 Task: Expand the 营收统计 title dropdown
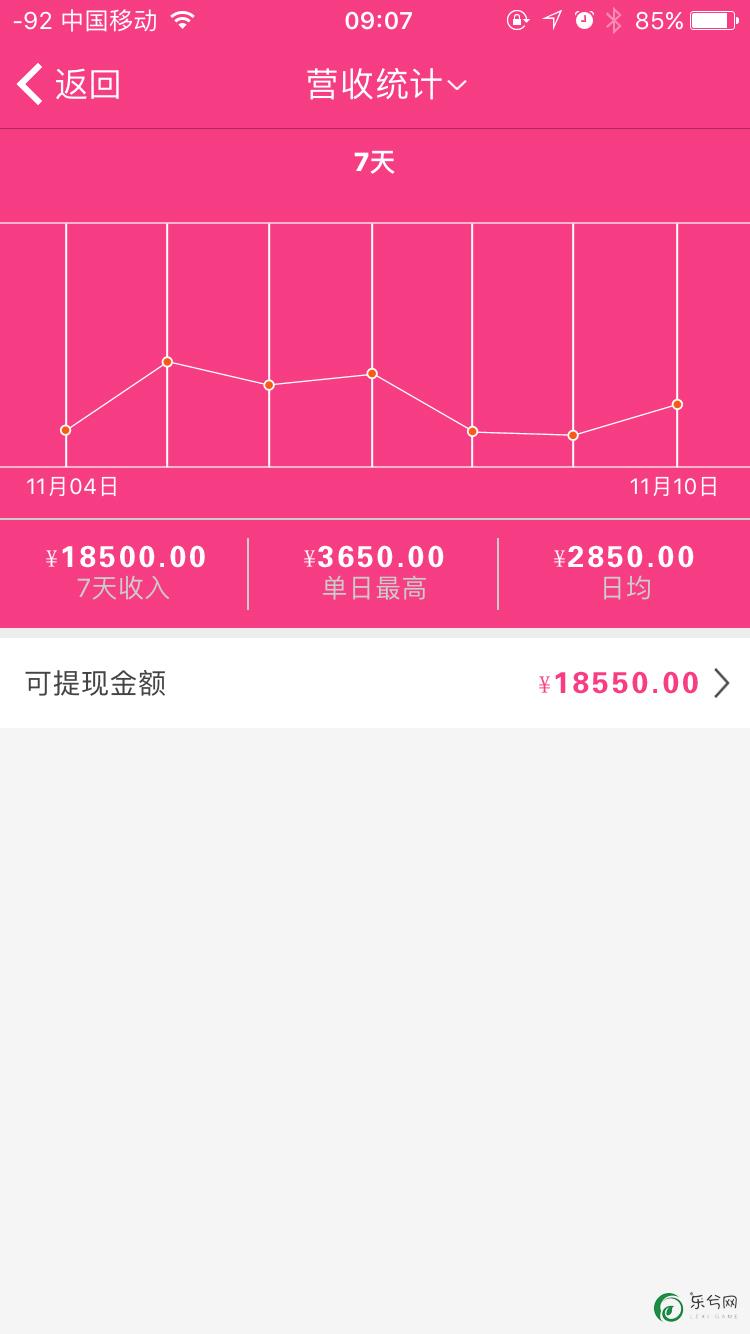click(386, 85)
